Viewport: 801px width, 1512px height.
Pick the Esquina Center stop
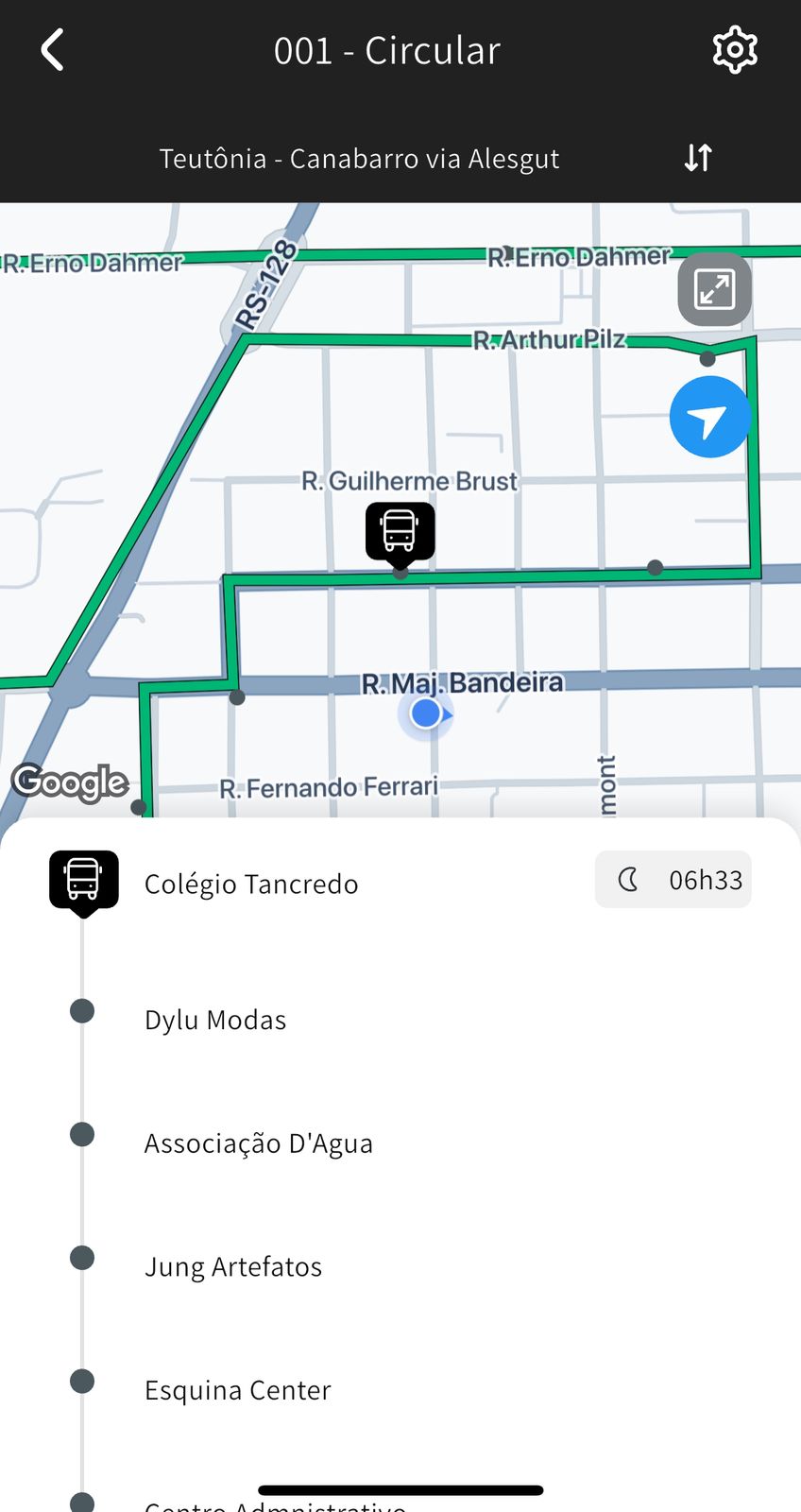tap(238, 1390)
